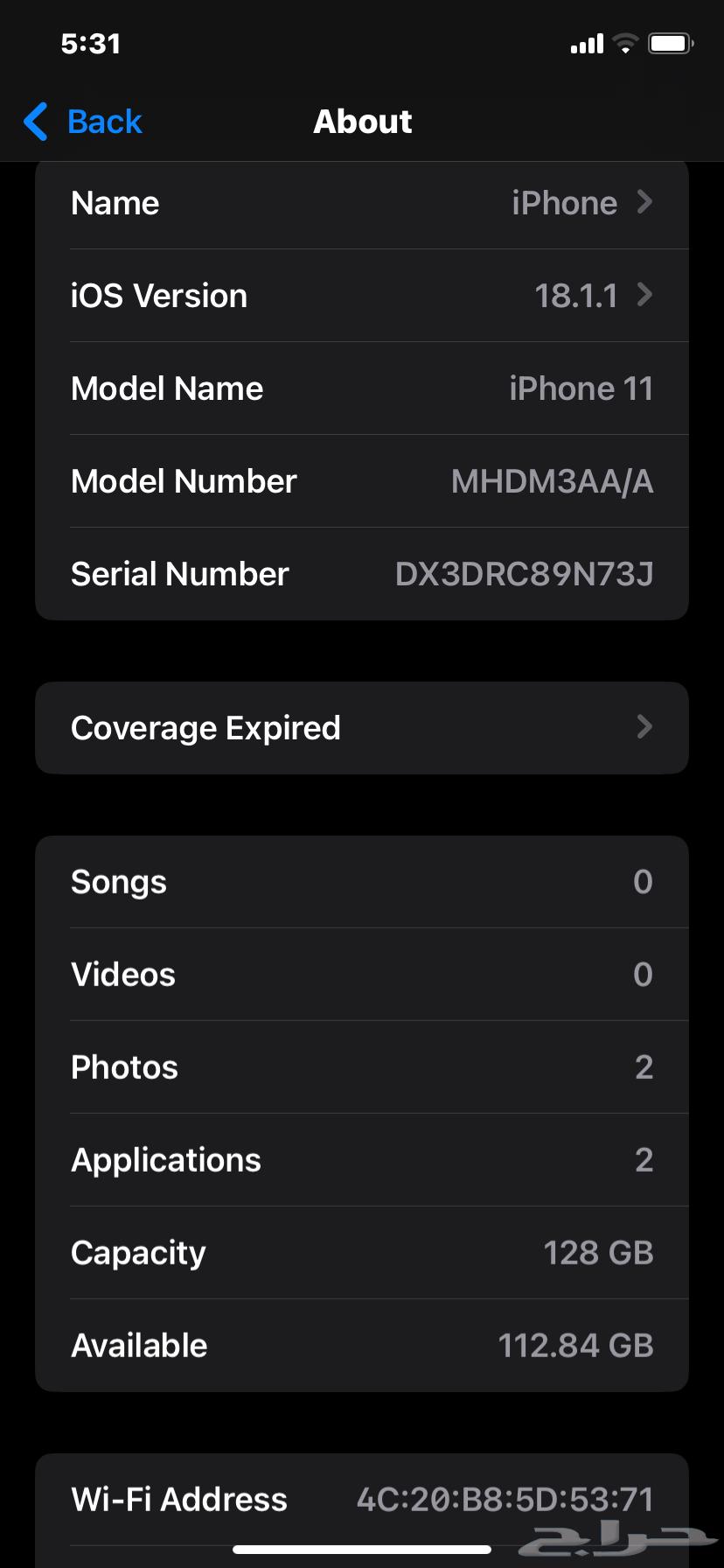Screen dimensions: 724x1568
Task: Open the Name row to rename device
Action: coord(362,203)
